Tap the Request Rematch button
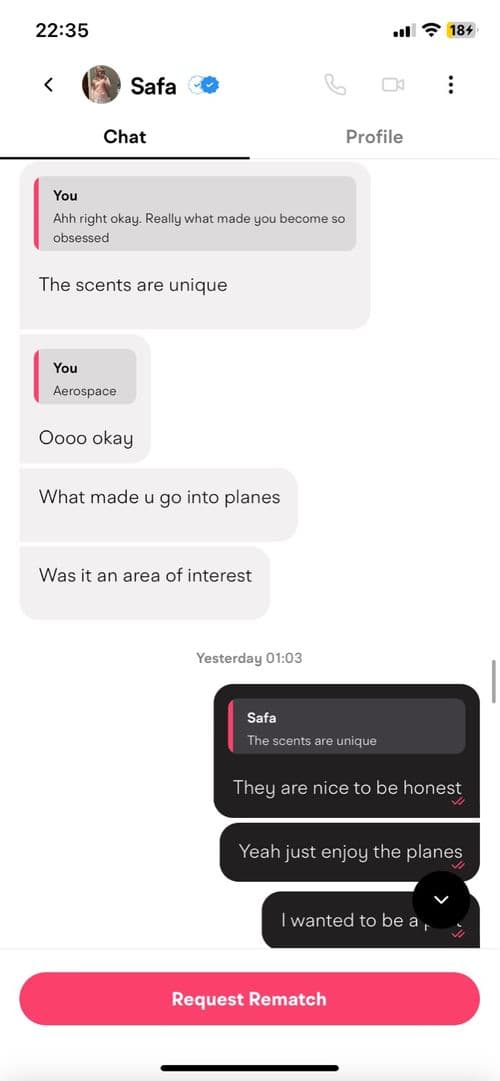Image resolution: width=500 pixels, height=1081 pixels. pos(249,999)
